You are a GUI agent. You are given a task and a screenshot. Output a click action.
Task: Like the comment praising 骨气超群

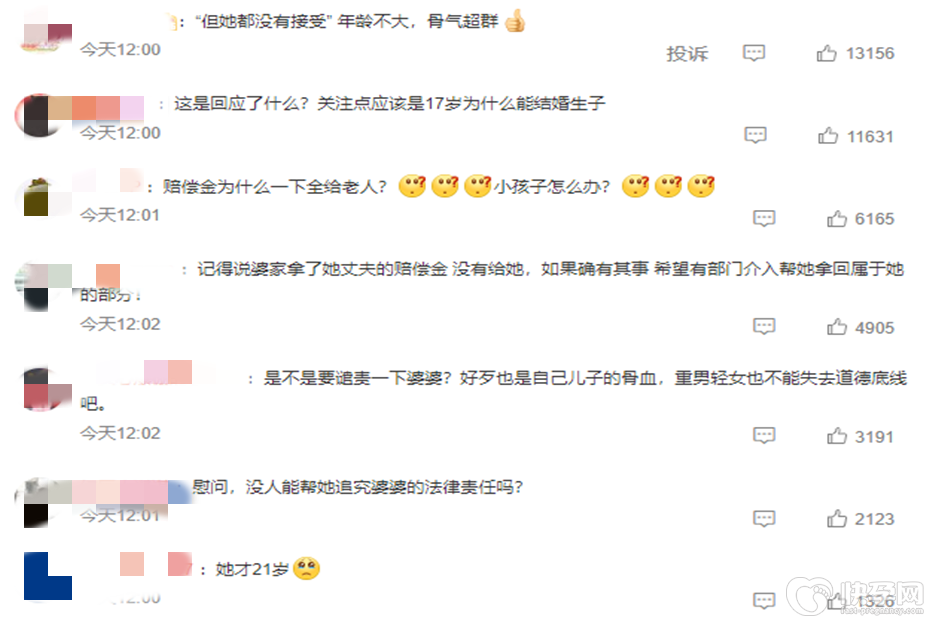click(826, 54)
